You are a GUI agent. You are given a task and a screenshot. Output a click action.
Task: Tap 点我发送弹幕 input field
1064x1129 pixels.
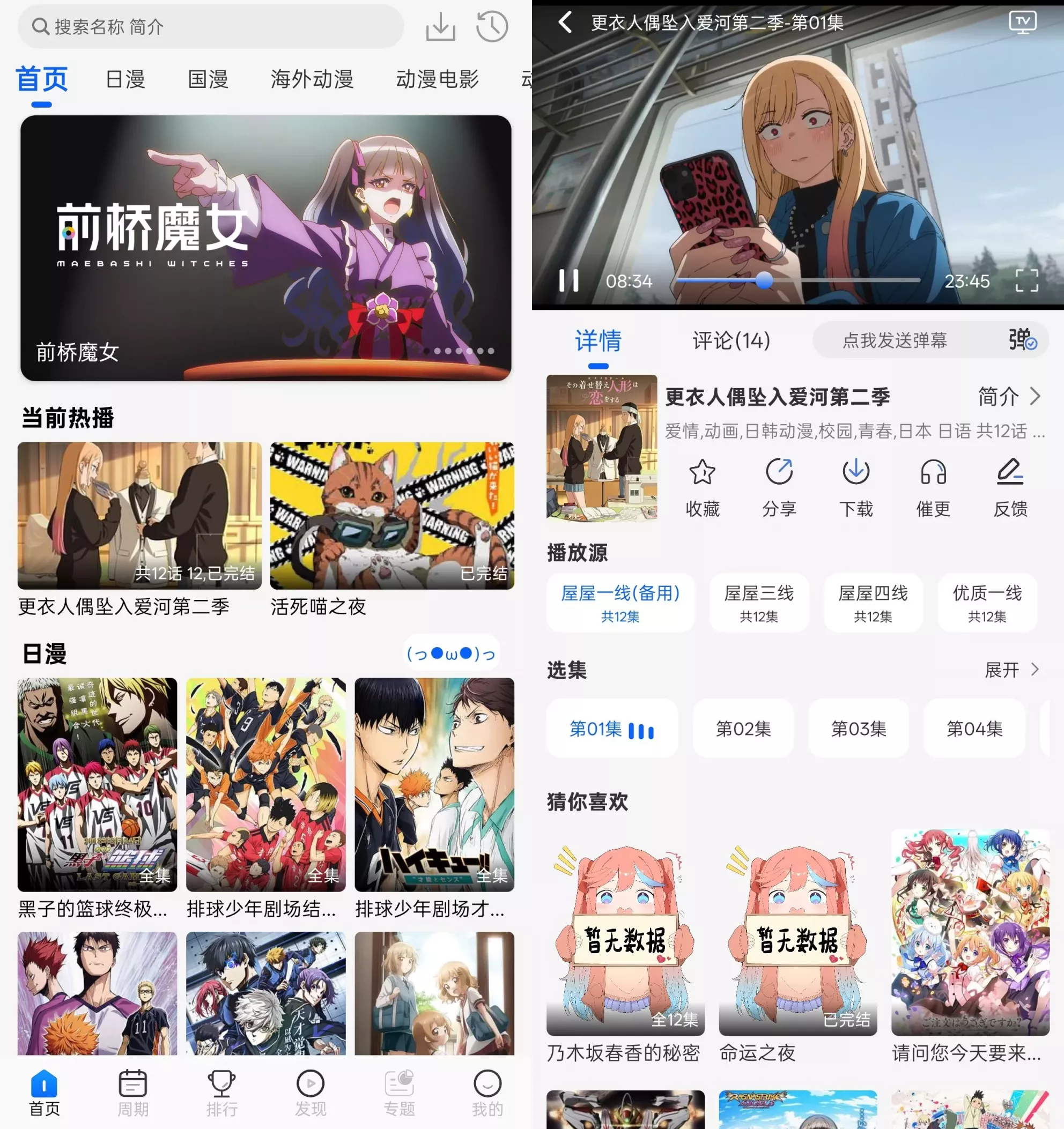tap(894, 341)
